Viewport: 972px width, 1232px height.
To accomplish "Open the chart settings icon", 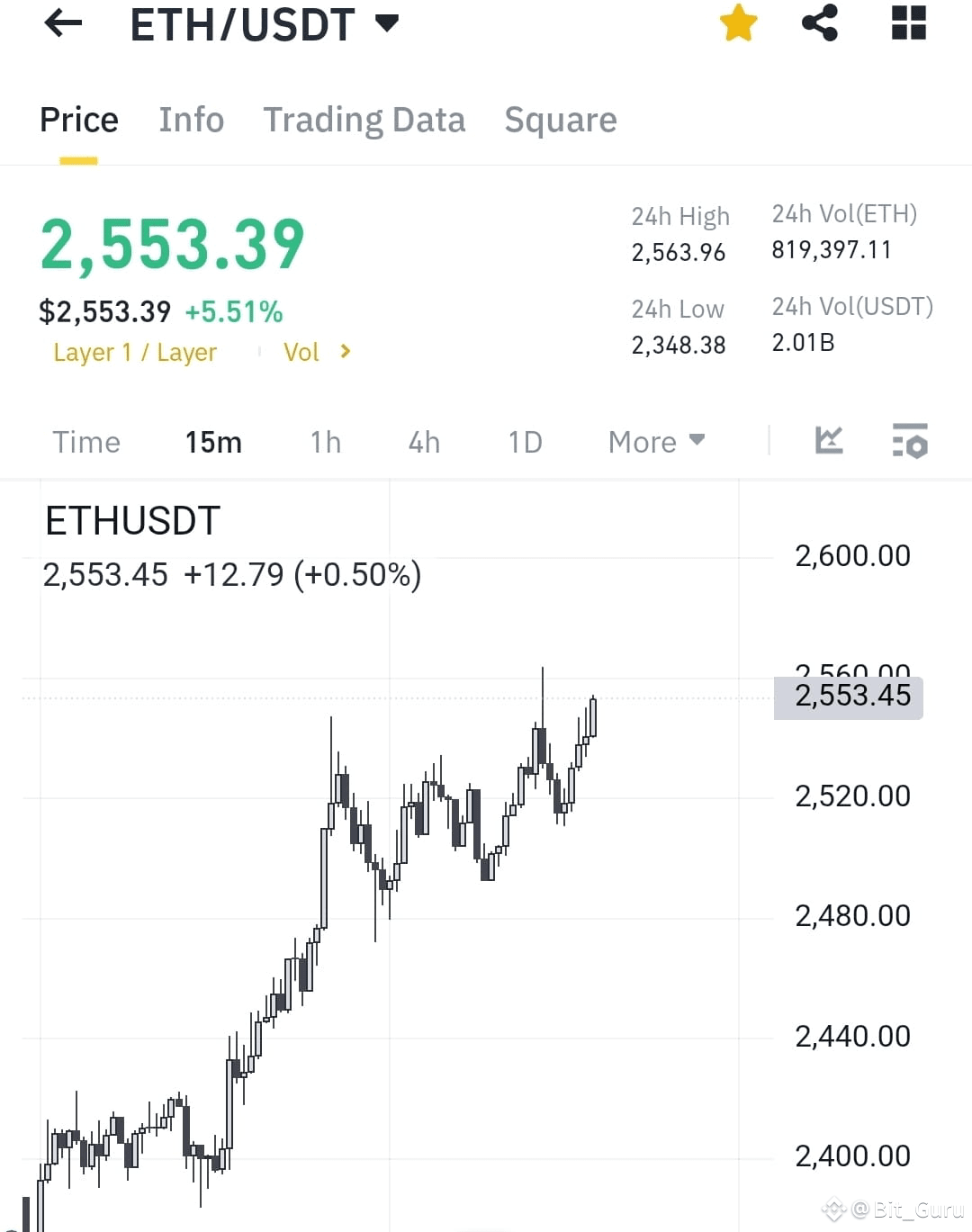I will click(909, 441).
